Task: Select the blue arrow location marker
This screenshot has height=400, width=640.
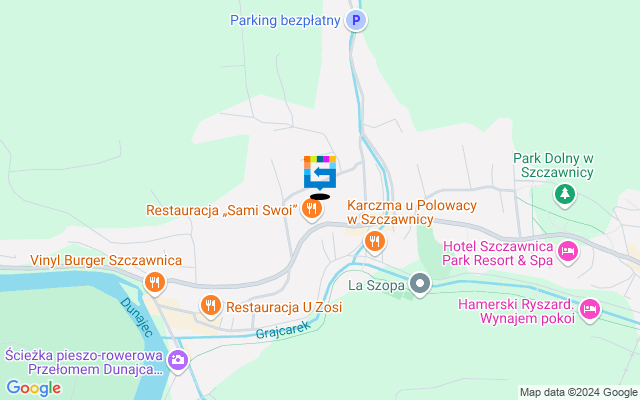Action: [x=320, y=171]
